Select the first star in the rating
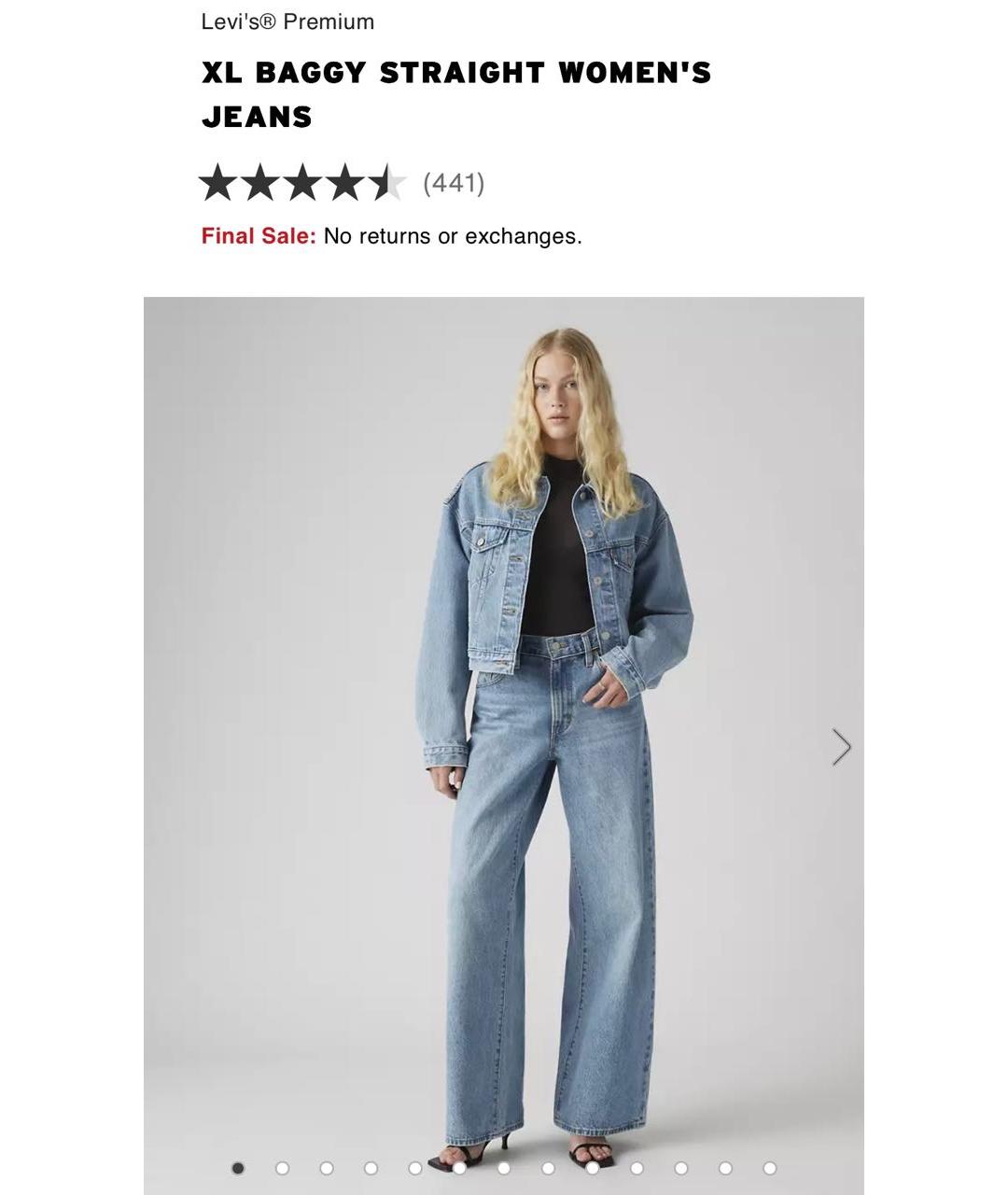Image resolution: width=1008 pixels, height=1195 pixels. [x=217, y=183]
